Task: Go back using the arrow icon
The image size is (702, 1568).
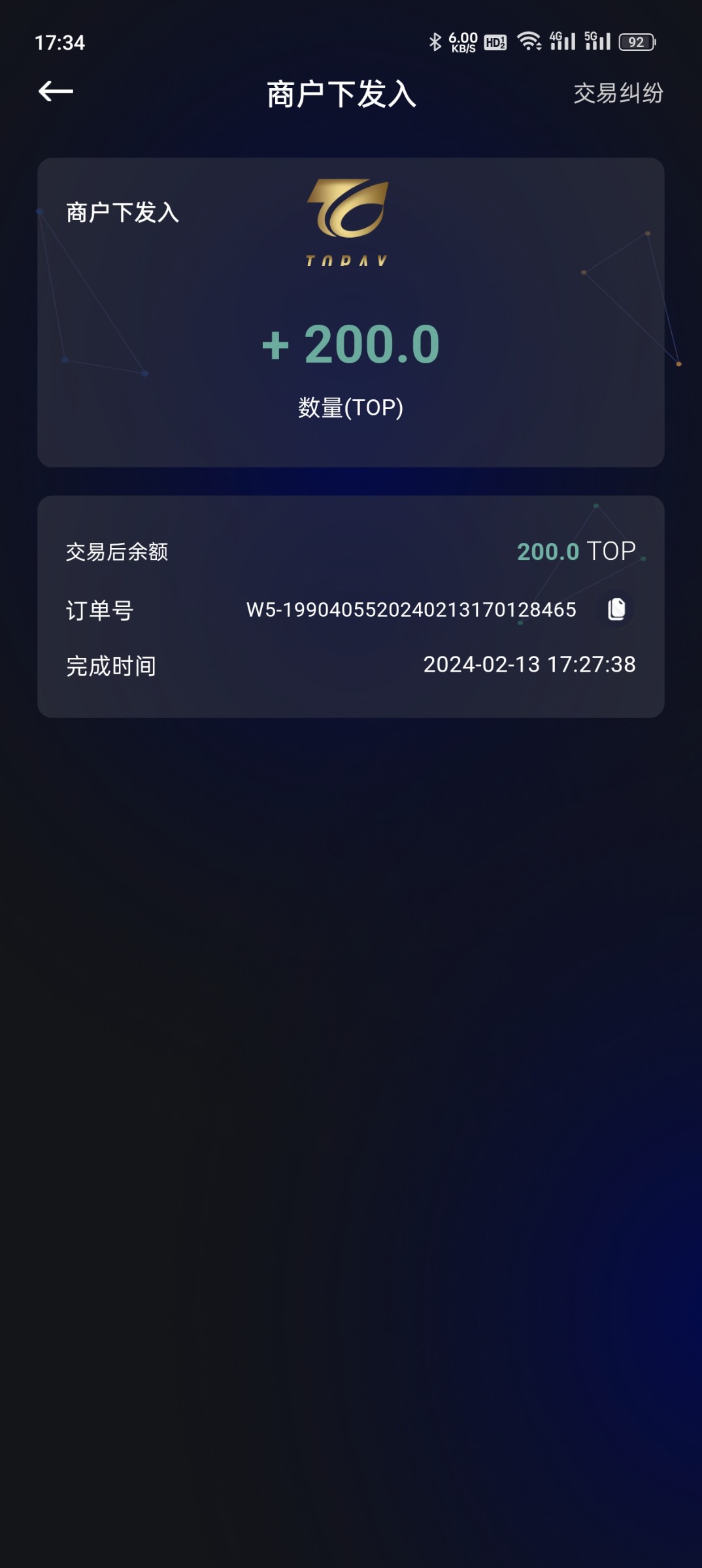Action: [56, 91]
